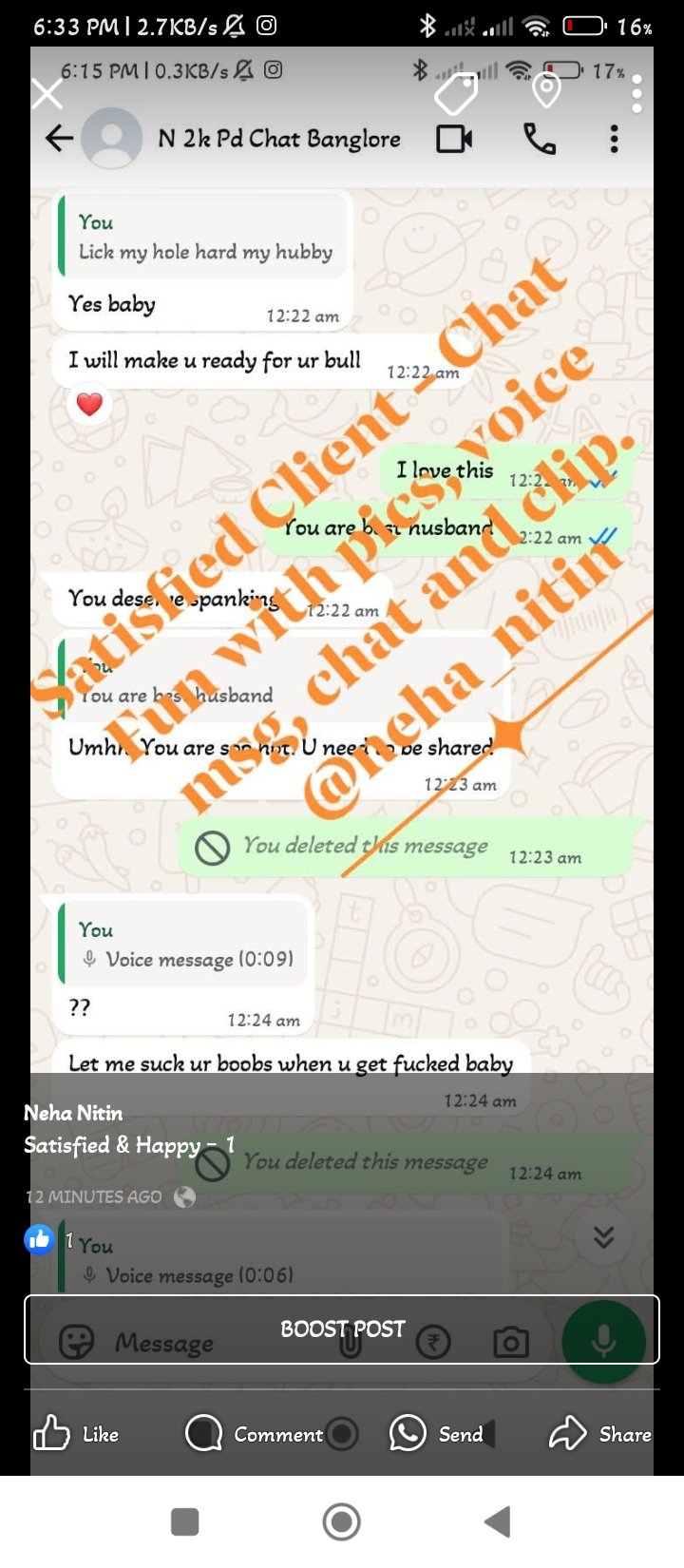Viewport: 684px width, 1568px height.
Task: Tap the tag photo icon
Action: point(456,93)
